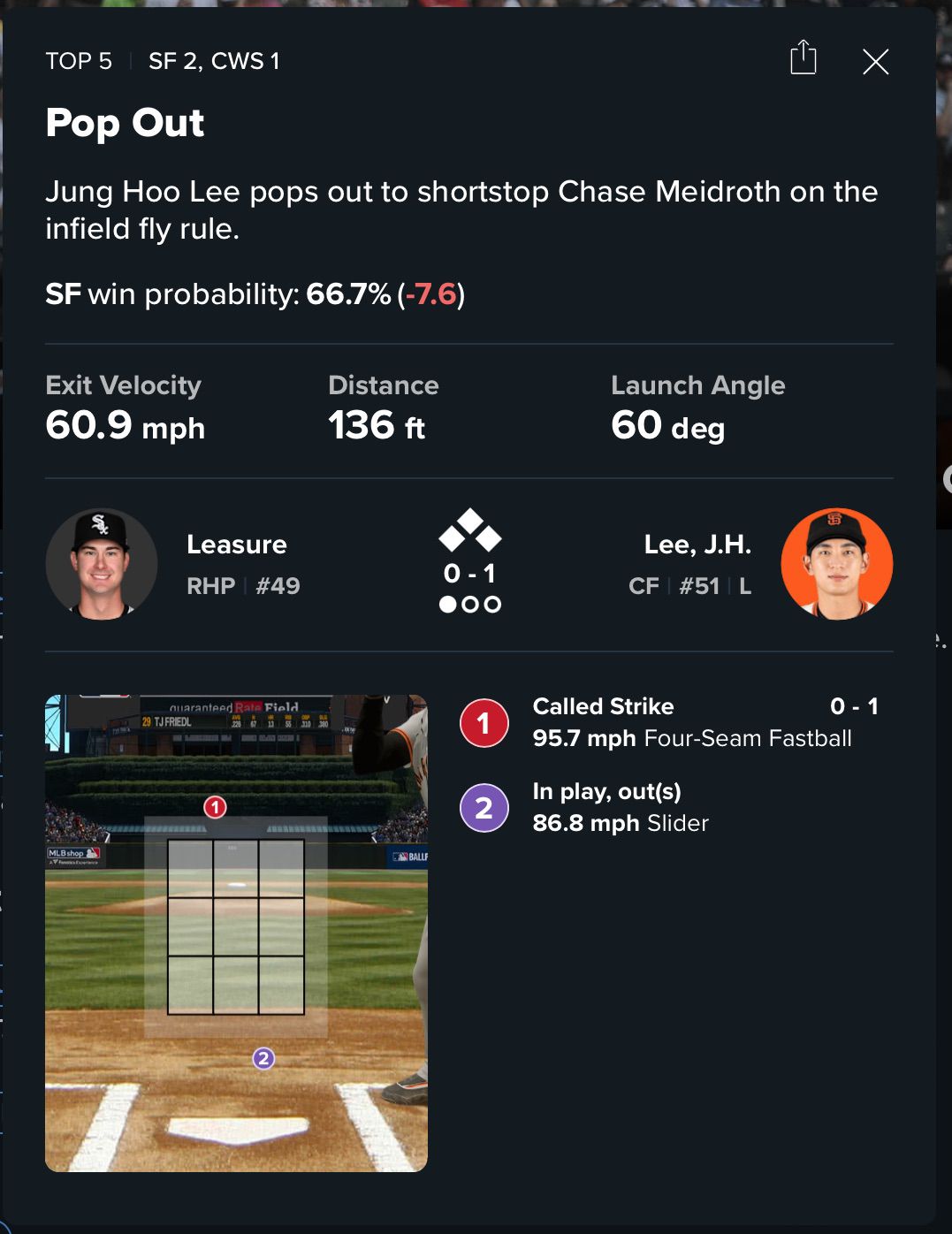Click the red numbered circle beside Called Strike
Image resolution: width=952 pixels, height=1234 pixels.
pos(483,722)
